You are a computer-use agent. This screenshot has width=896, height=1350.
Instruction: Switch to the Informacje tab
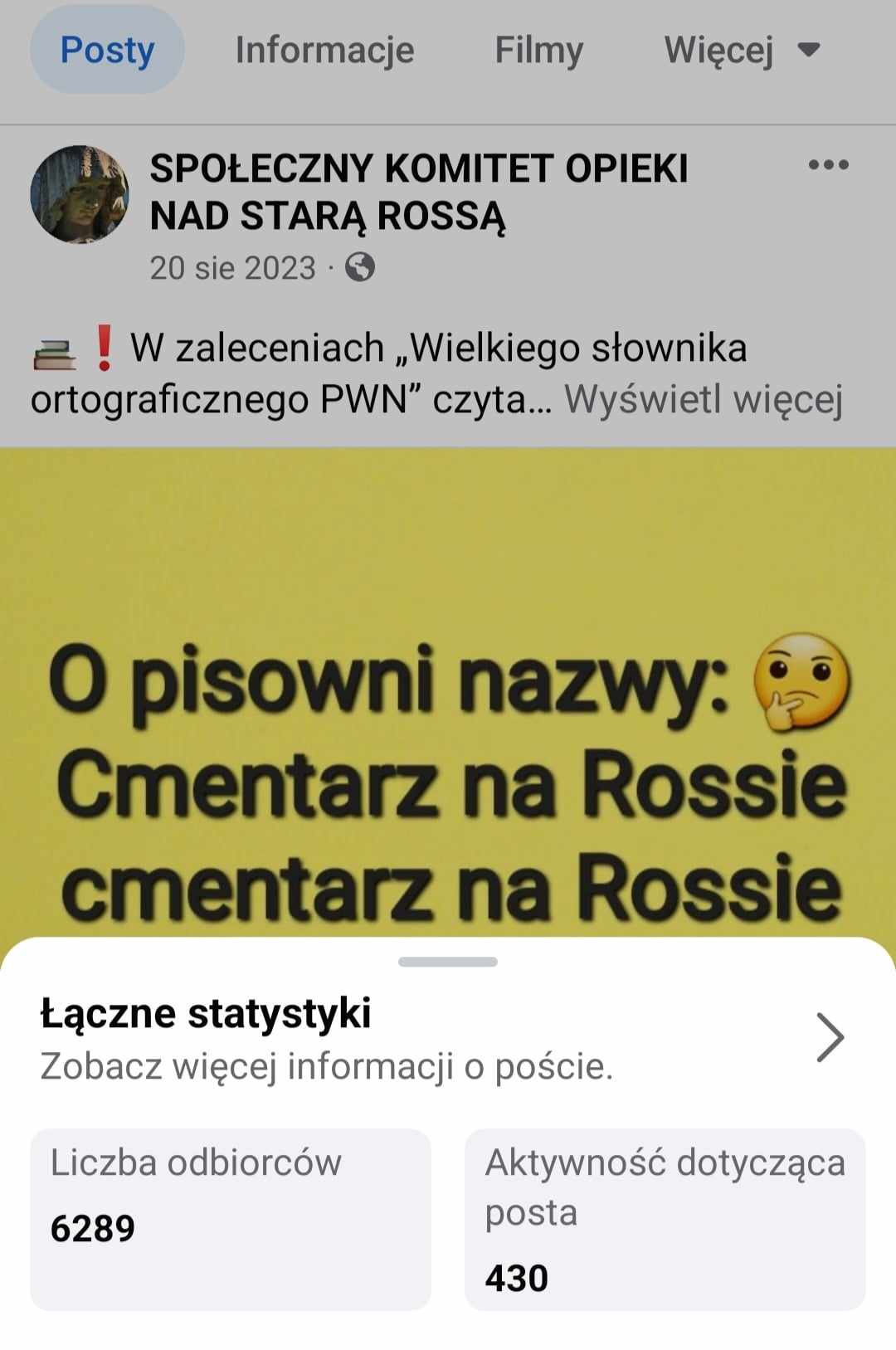pyautogui.click(x=324, y=50)
